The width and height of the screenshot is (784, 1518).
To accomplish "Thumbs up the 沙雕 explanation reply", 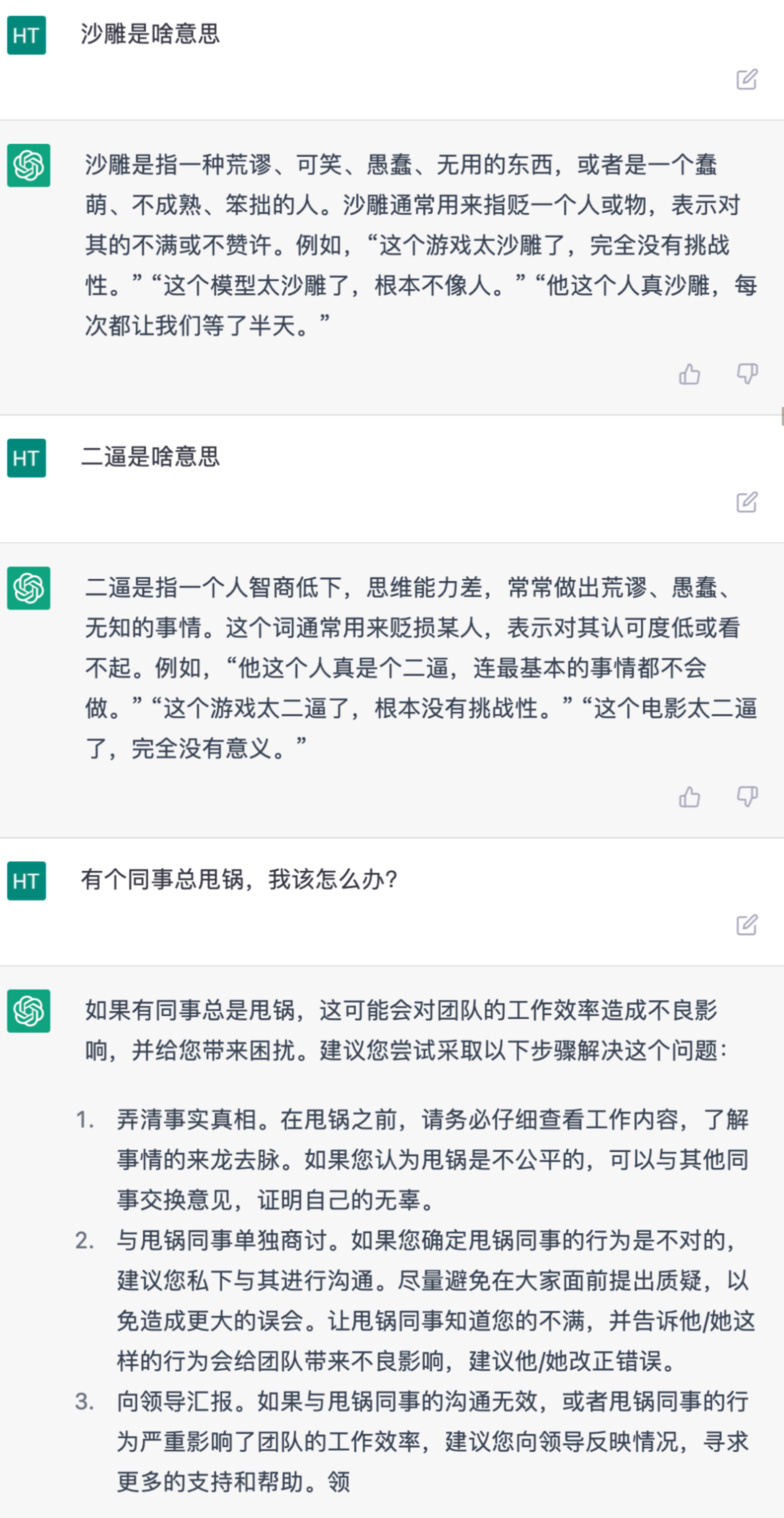I will (x=689, y=374).
